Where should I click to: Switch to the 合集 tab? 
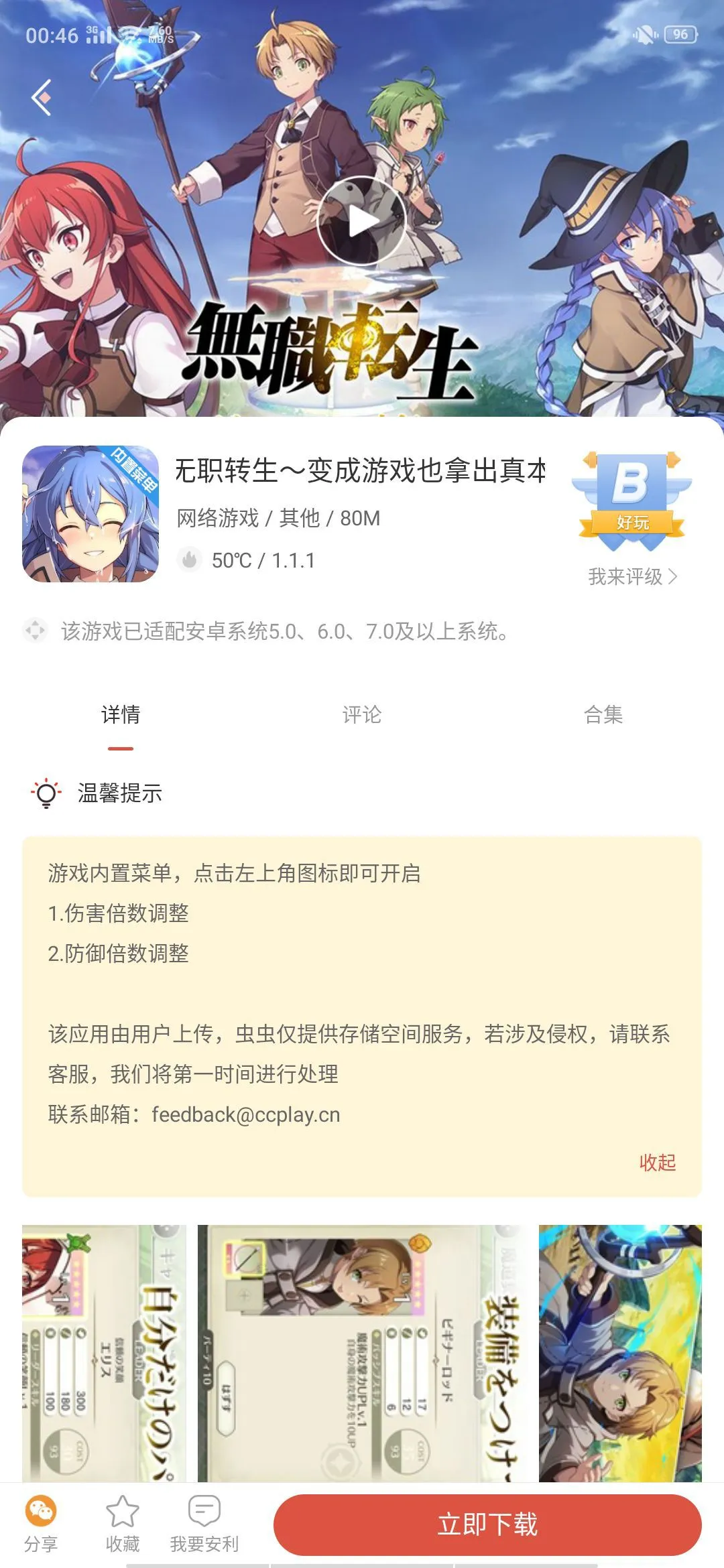(x=603, y=715)
